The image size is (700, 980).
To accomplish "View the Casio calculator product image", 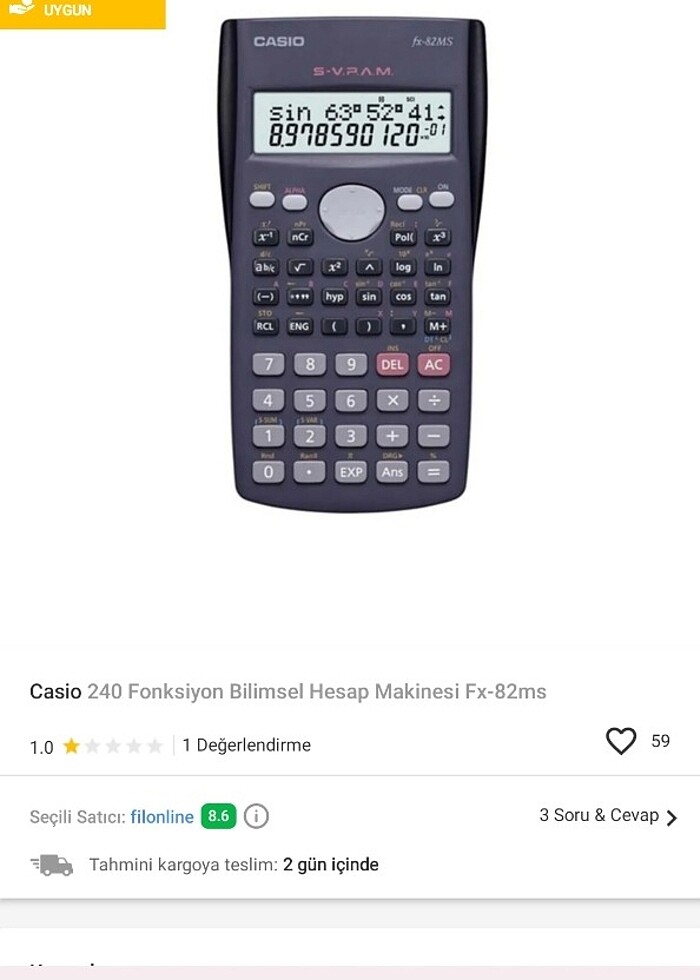I will tap(351, 265).
